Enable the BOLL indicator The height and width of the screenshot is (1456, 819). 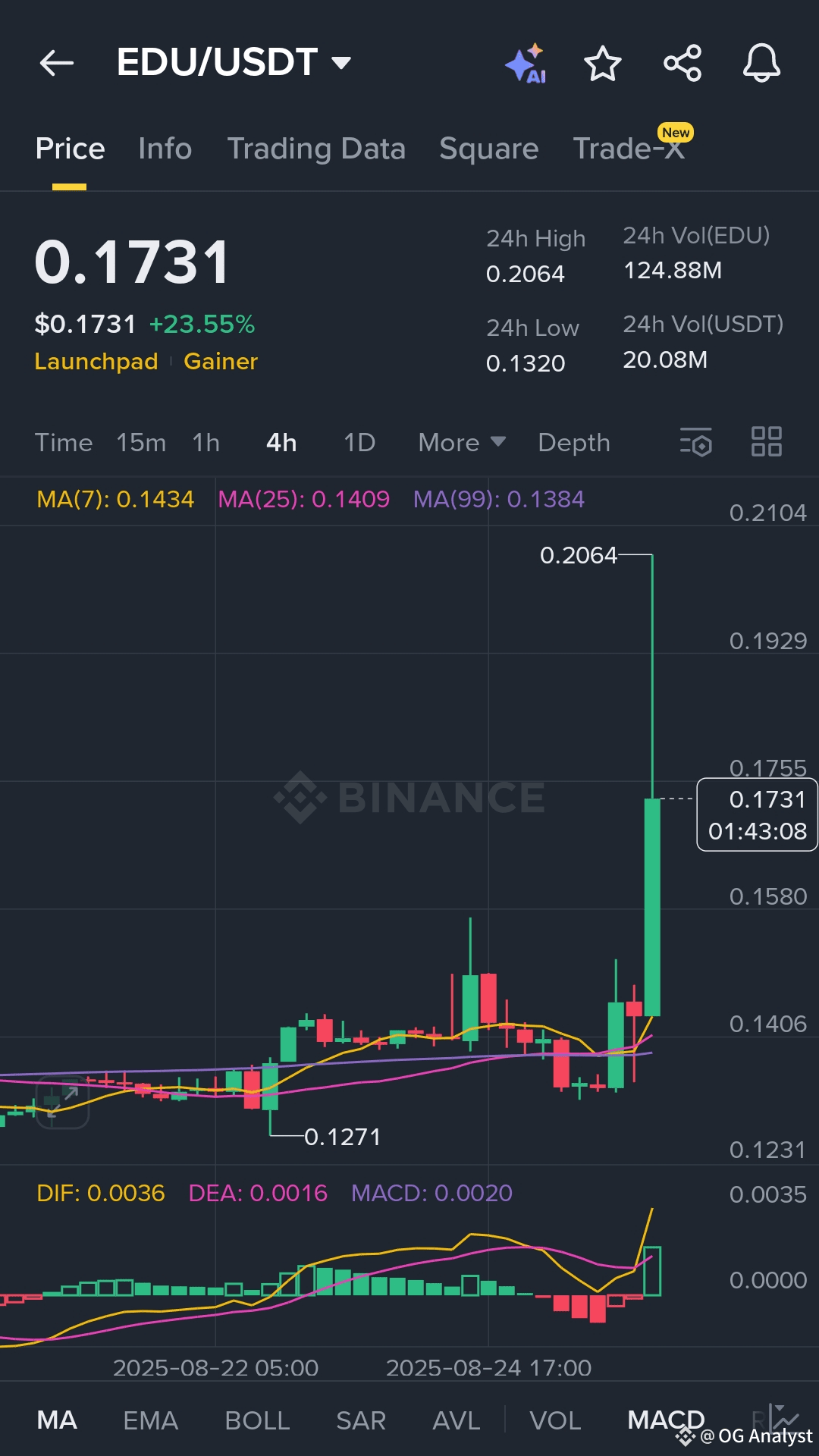coord(258,1420)
